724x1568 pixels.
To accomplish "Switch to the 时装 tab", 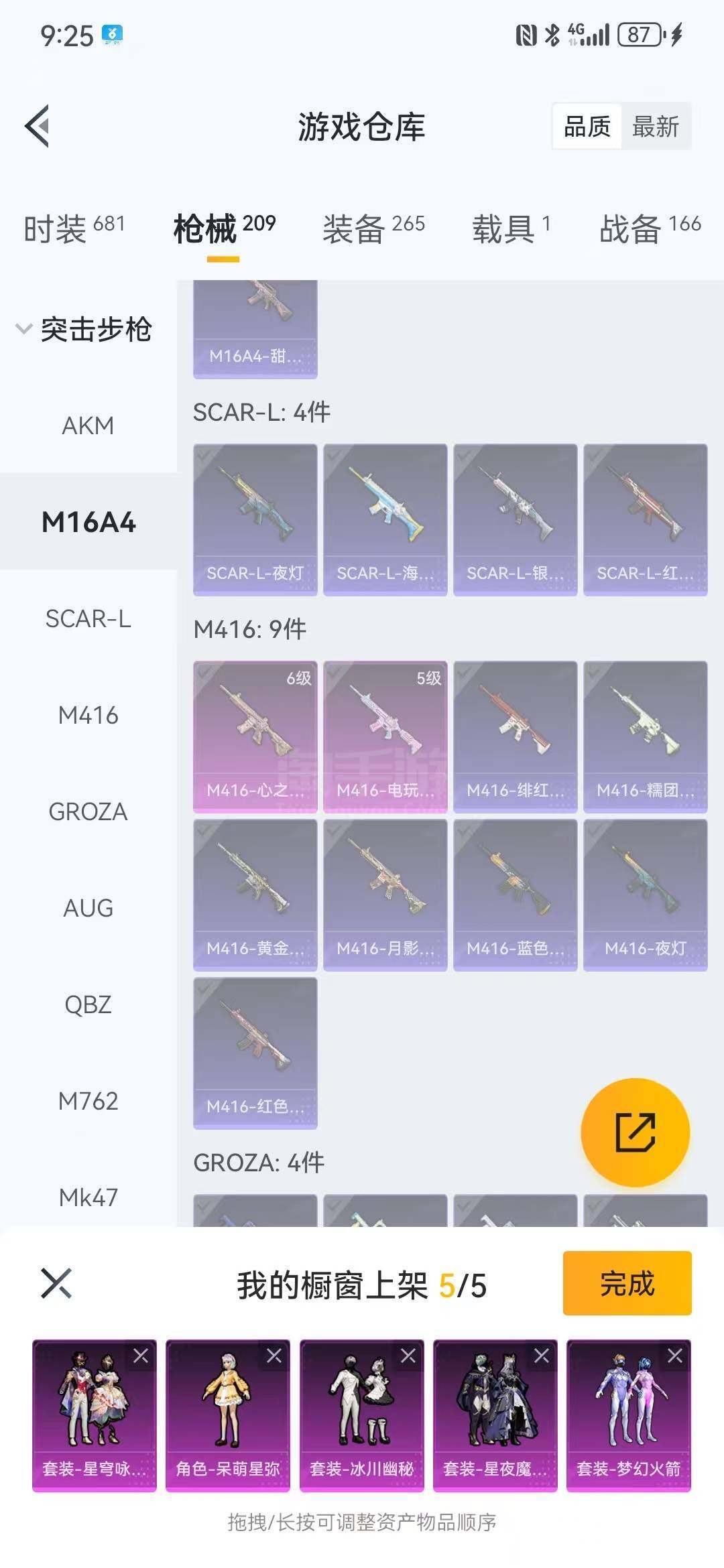I will [x=74, y=228].
